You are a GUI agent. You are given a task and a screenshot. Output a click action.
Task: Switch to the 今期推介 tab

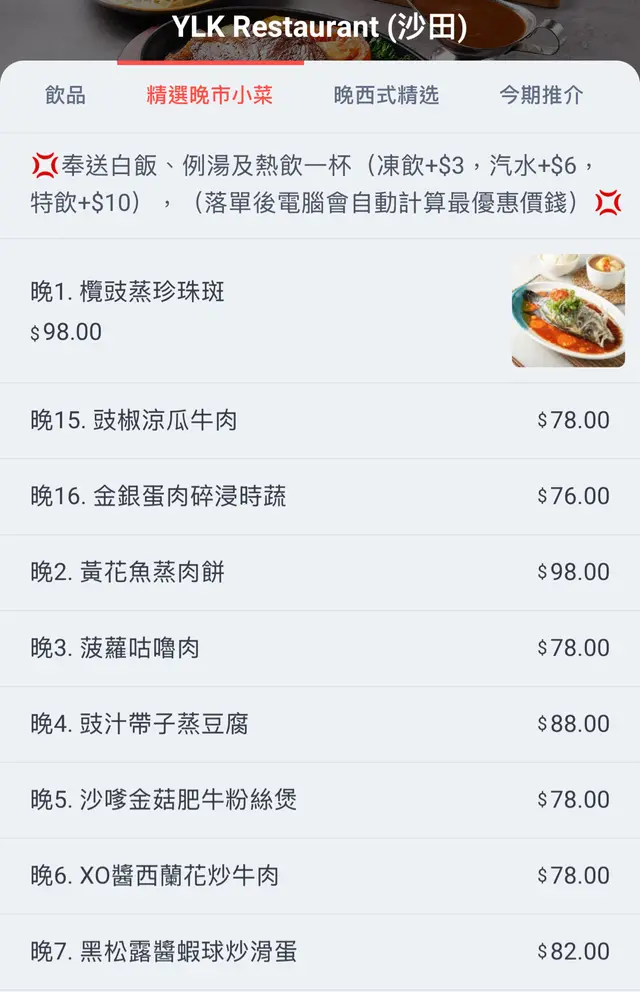[541, 96]
